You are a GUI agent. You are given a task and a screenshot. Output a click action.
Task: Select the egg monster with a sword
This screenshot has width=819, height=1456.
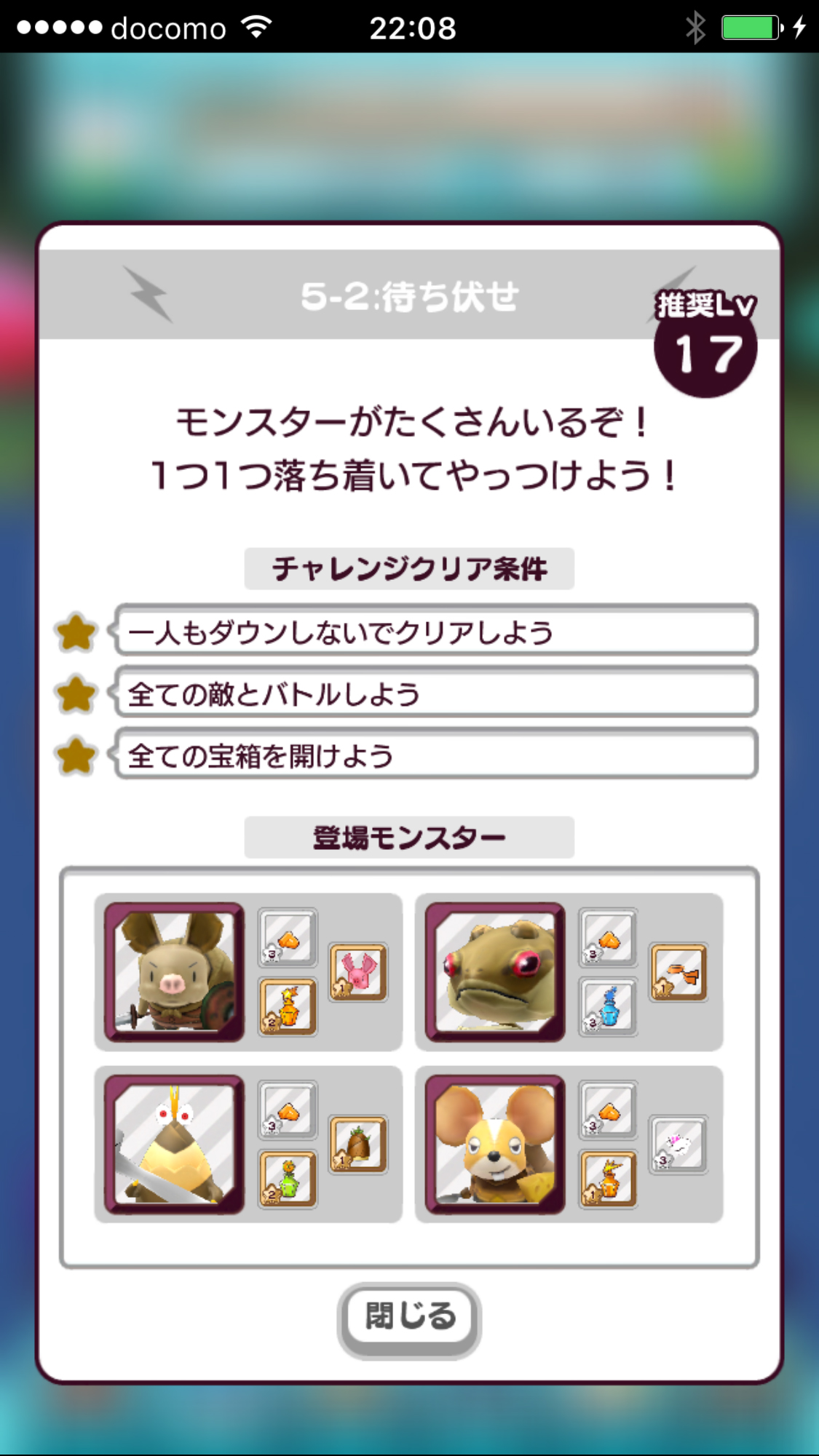pyautogui.click(x=174, y=1144)
